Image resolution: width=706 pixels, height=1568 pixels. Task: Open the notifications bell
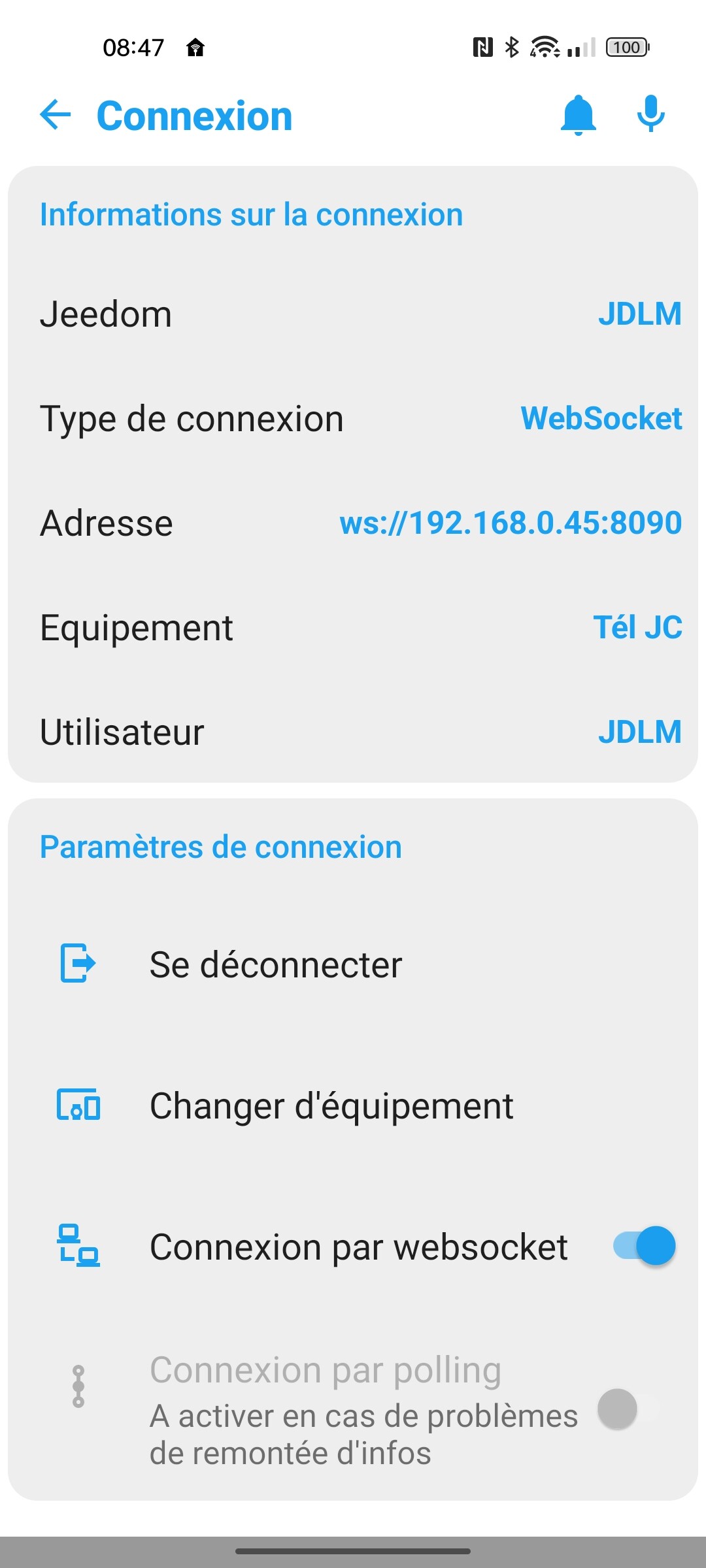point(579,115)
